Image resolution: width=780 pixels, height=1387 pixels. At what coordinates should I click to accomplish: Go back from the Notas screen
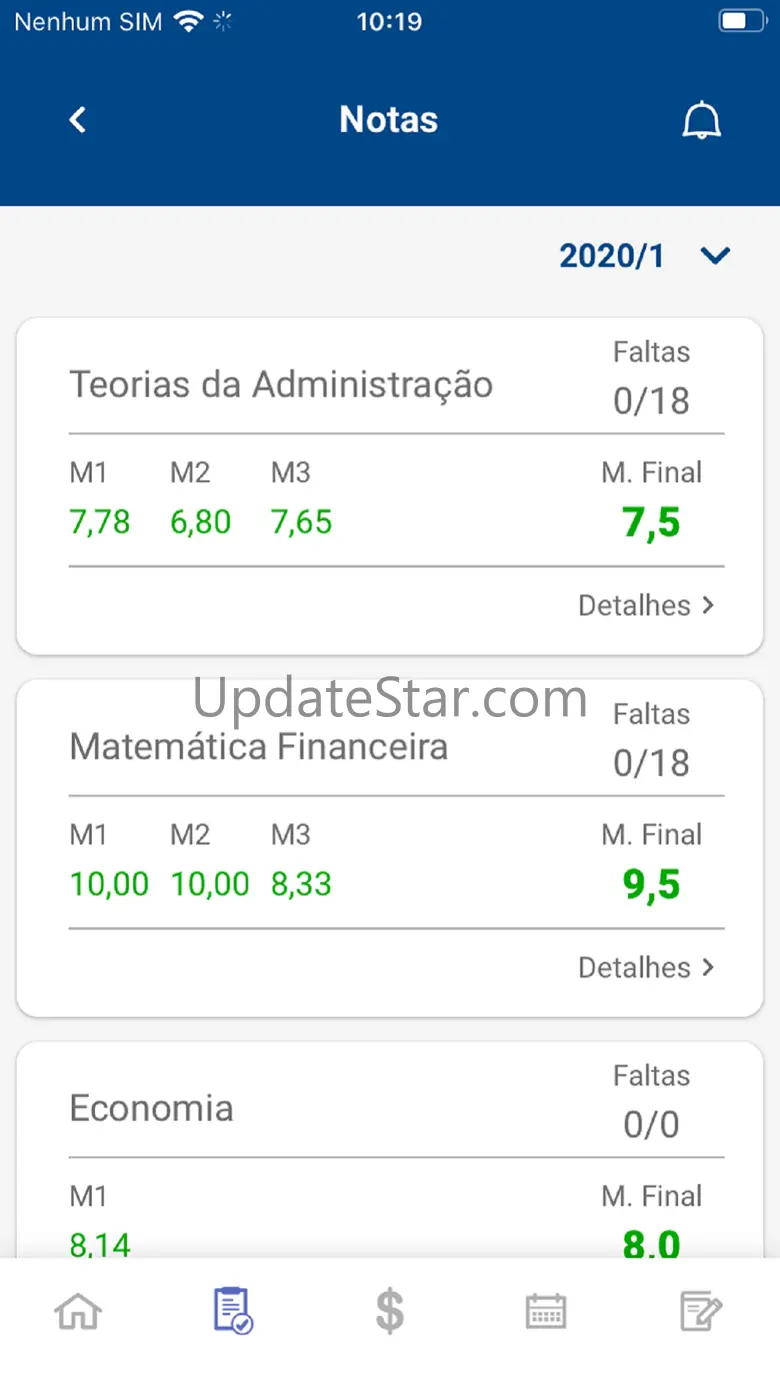pos(78,120)
